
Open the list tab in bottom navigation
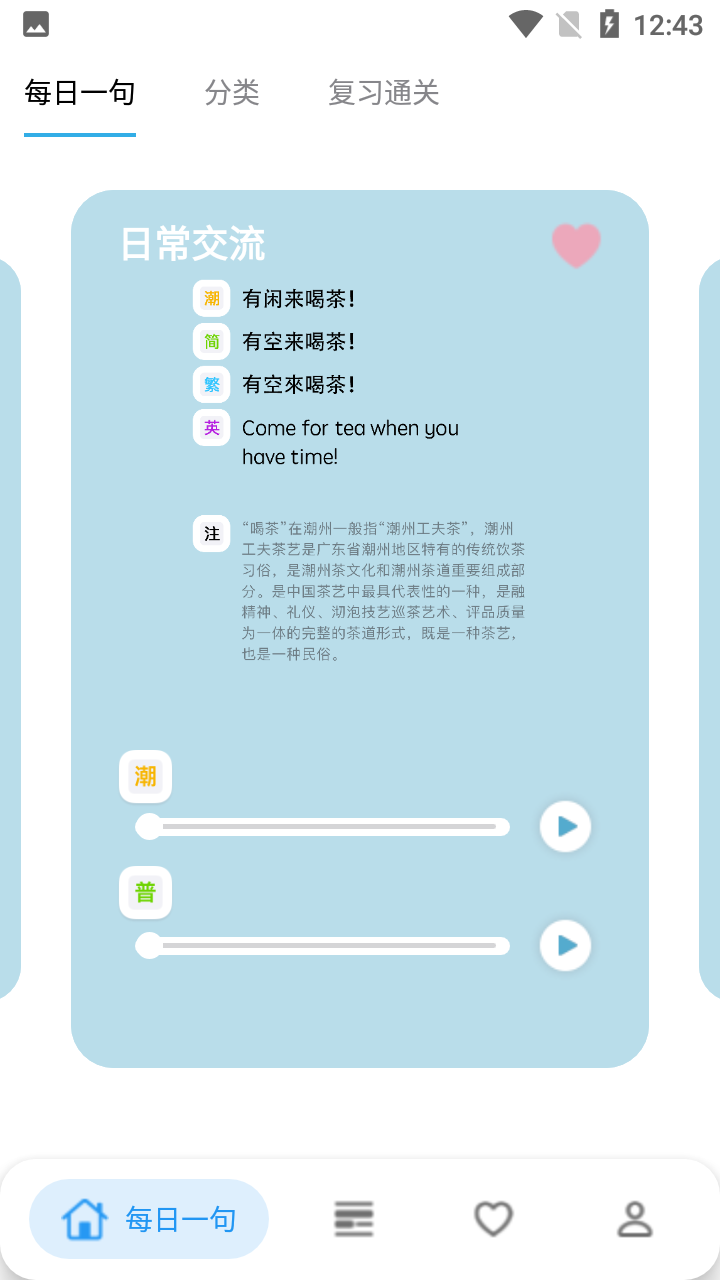(353, 1219)
